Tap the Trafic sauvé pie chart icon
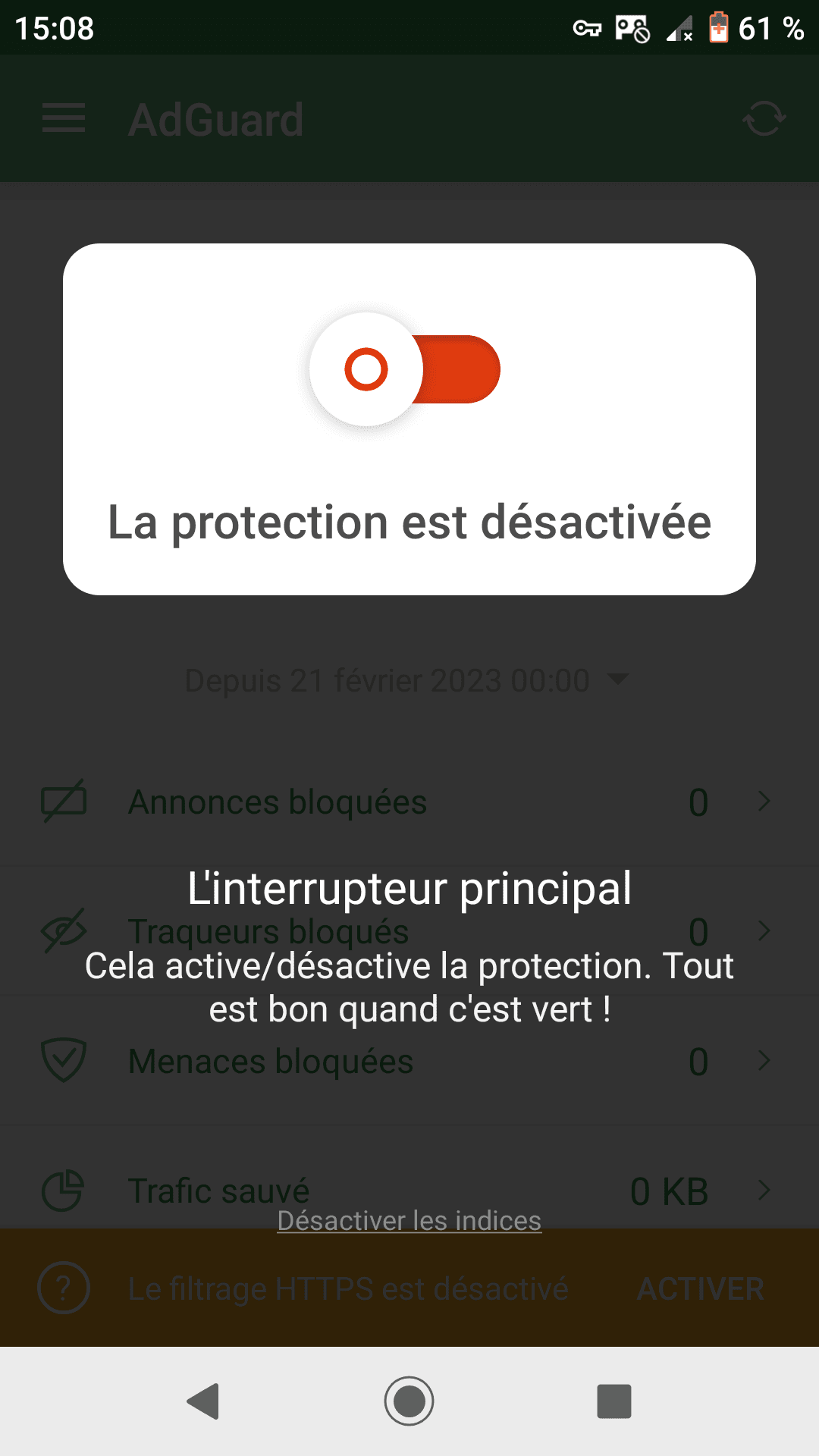This screenshot has width=819, height=1456. 64,1191
